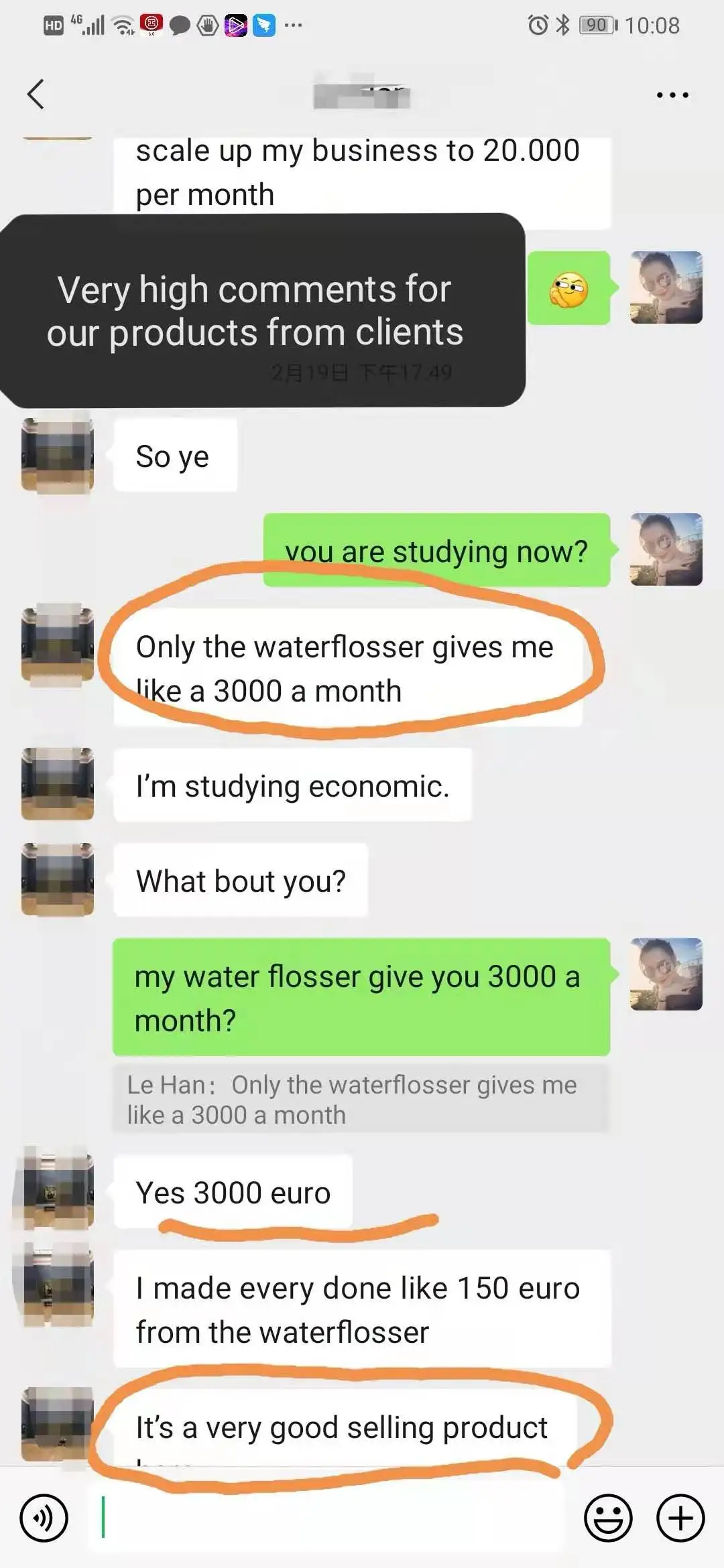Go back to the chat list
This screenshot has width=724, height=1568.
pos(36,94)
